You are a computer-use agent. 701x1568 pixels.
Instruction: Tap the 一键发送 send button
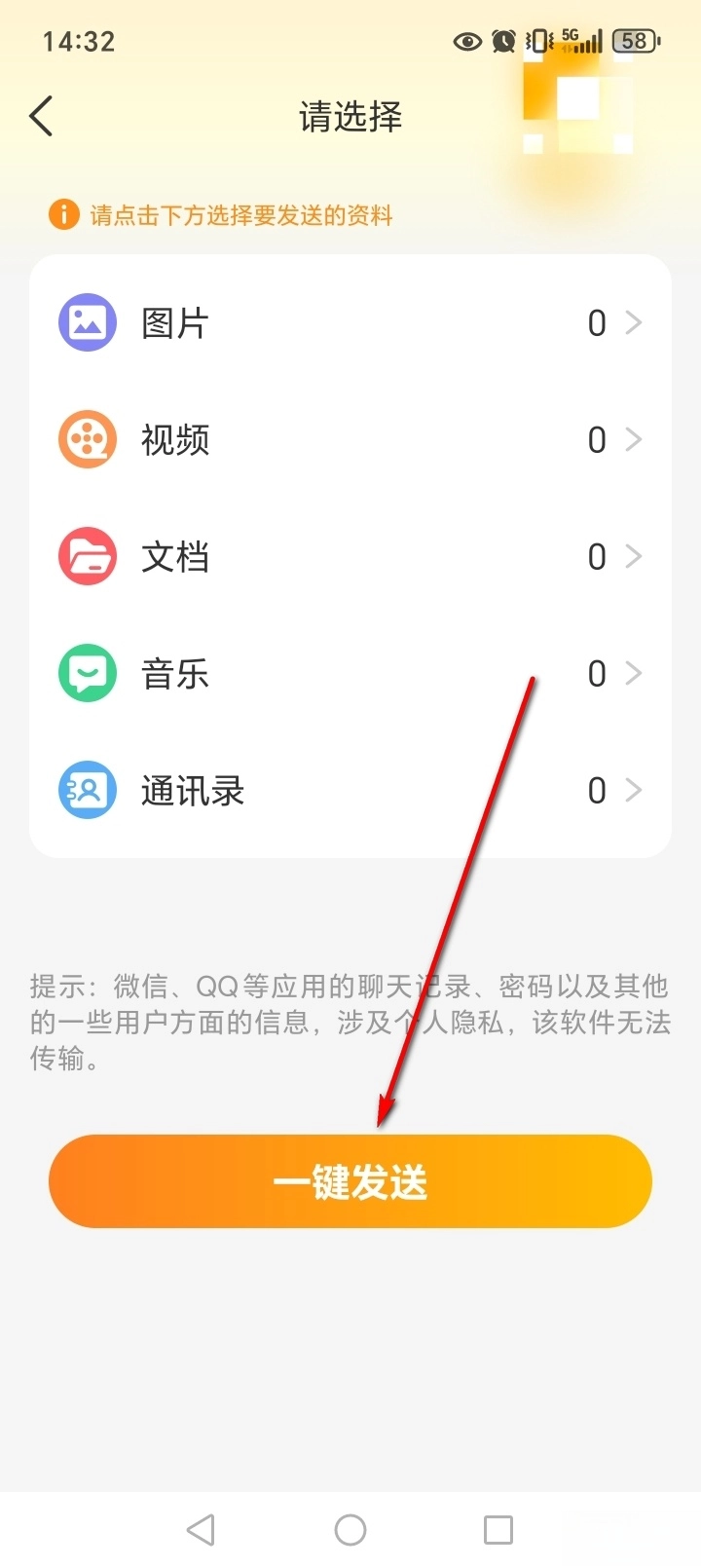pos(350,1181)
